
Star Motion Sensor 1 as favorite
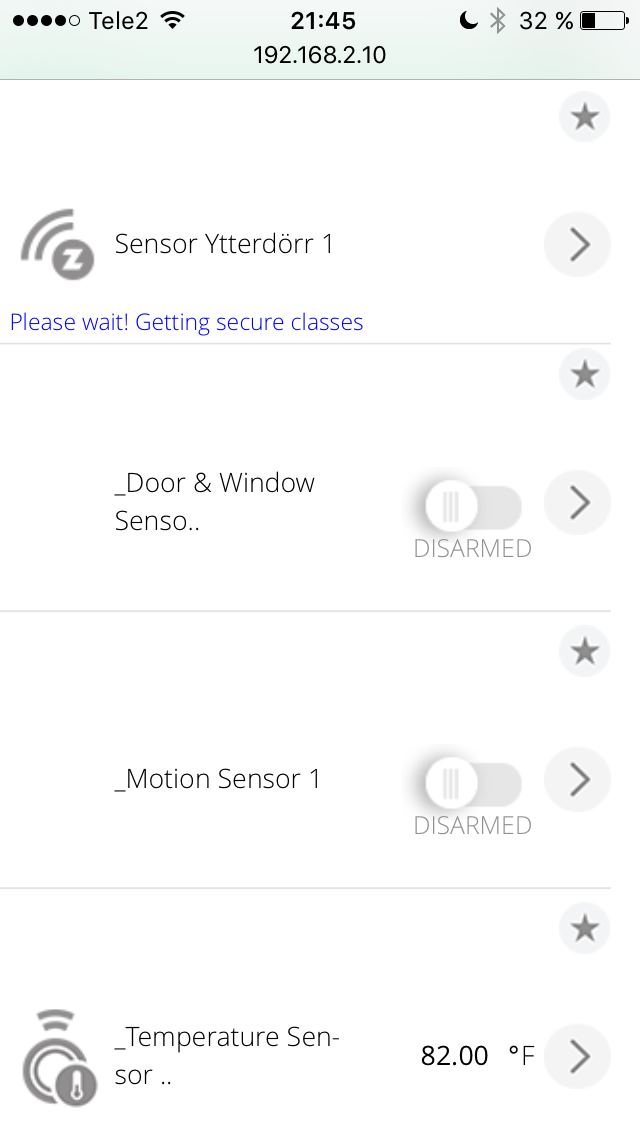pyautogui.click(x=585, y=651)
